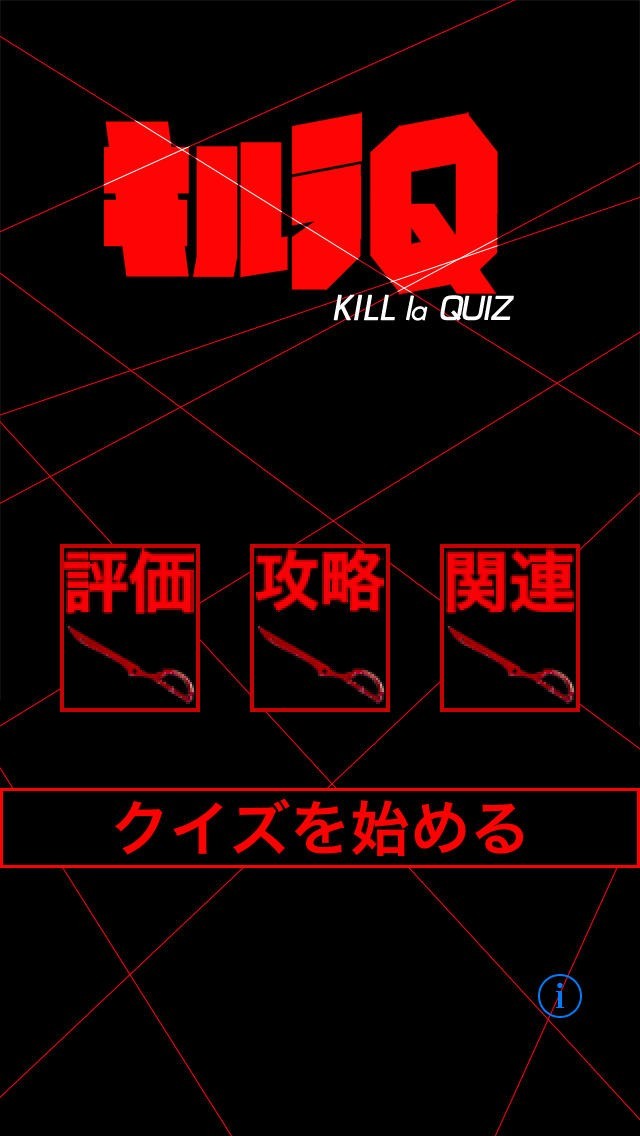Start the quiz with クイズを始める

tap(320, 828)
